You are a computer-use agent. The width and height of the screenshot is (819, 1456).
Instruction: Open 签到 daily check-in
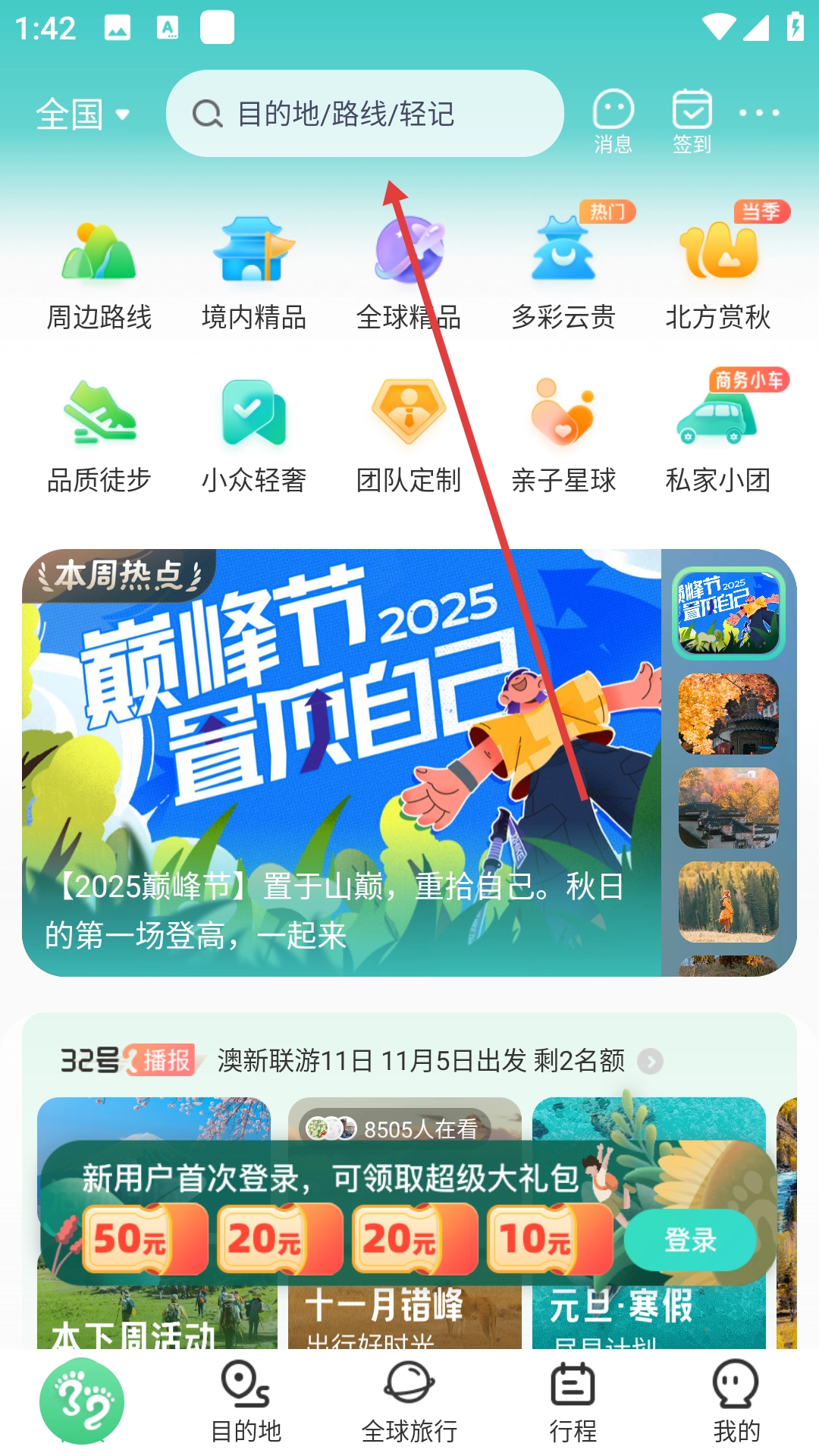point(692,121)
